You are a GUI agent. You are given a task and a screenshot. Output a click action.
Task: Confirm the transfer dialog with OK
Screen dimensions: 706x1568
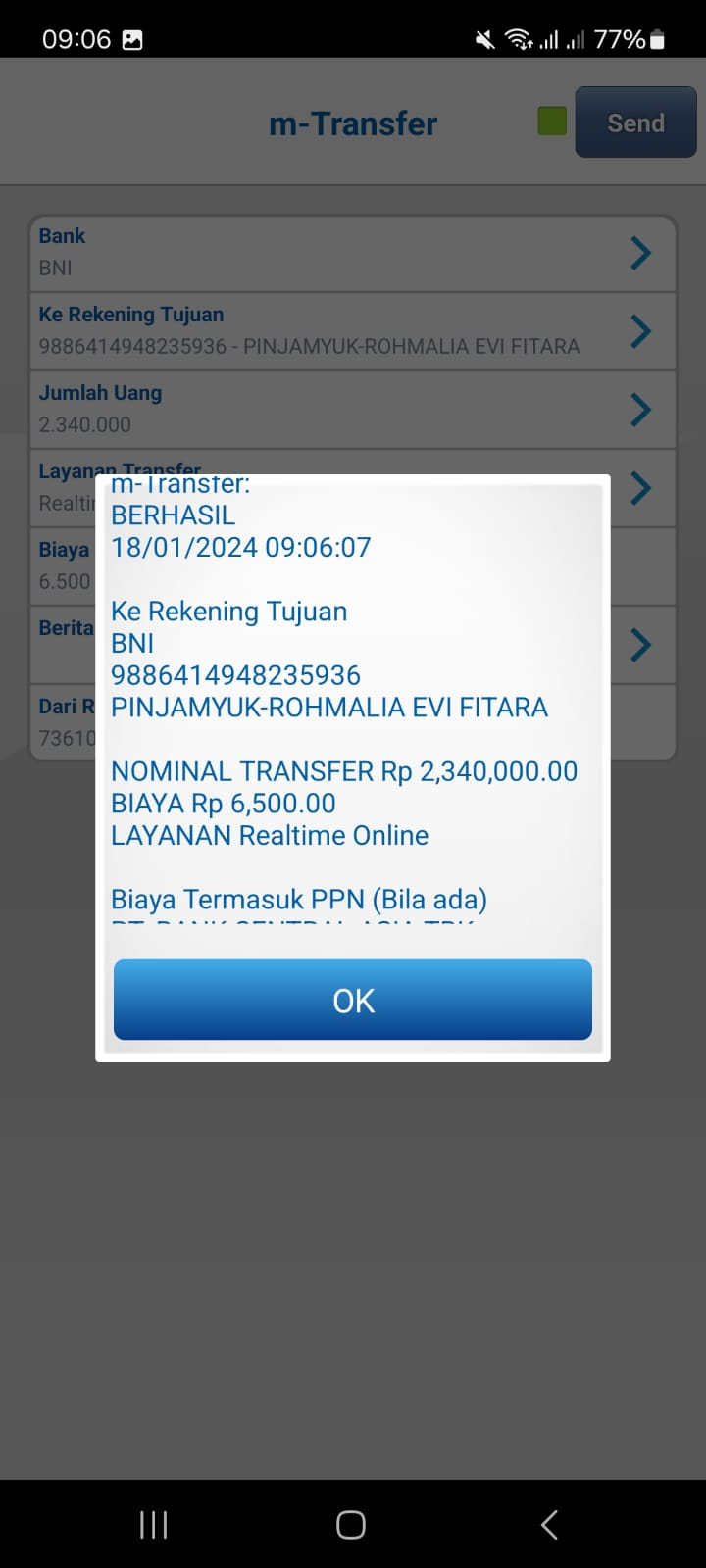[353, 1000]
